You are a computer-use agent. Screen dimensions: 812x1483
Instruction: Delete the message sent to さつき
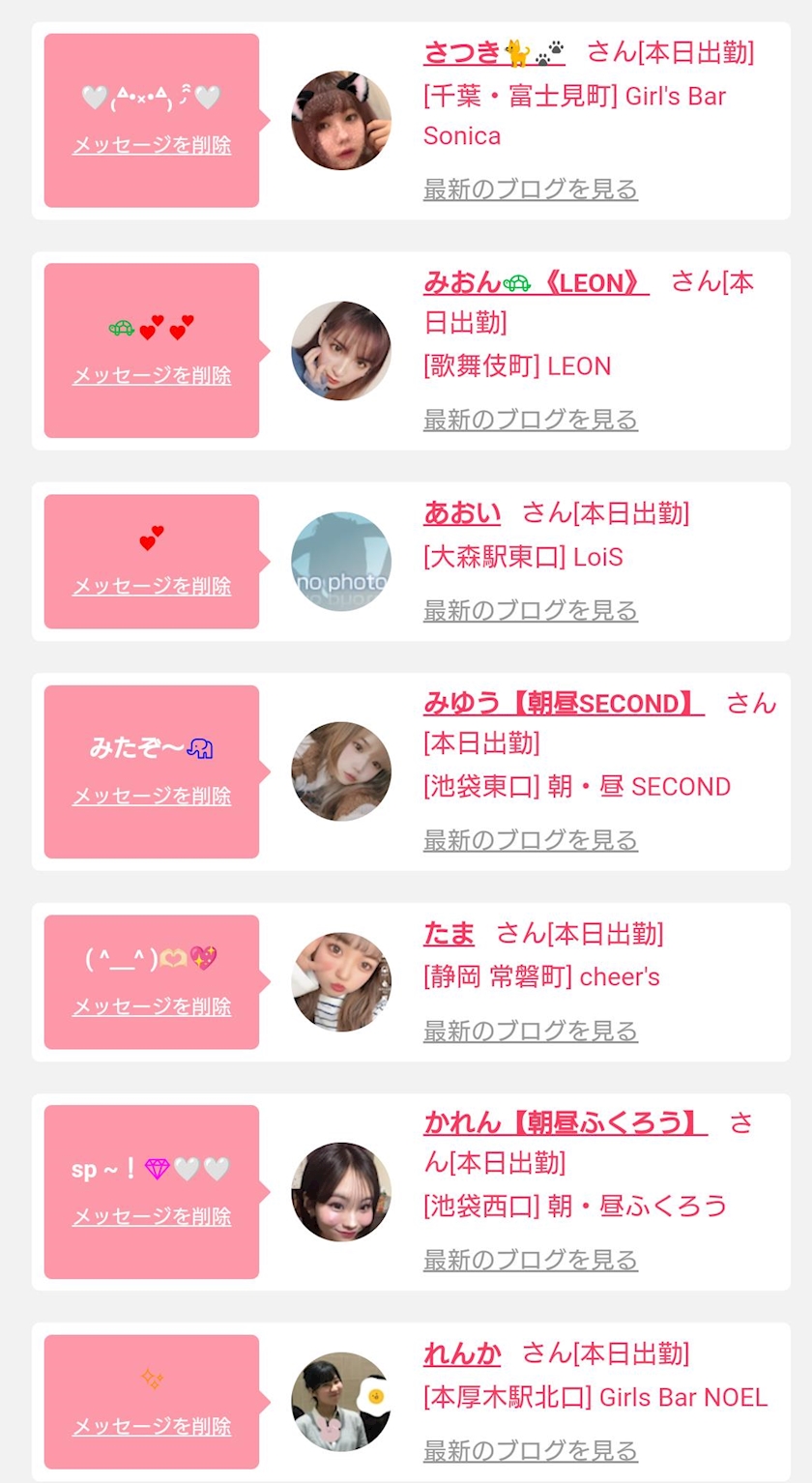coord(152,145)
